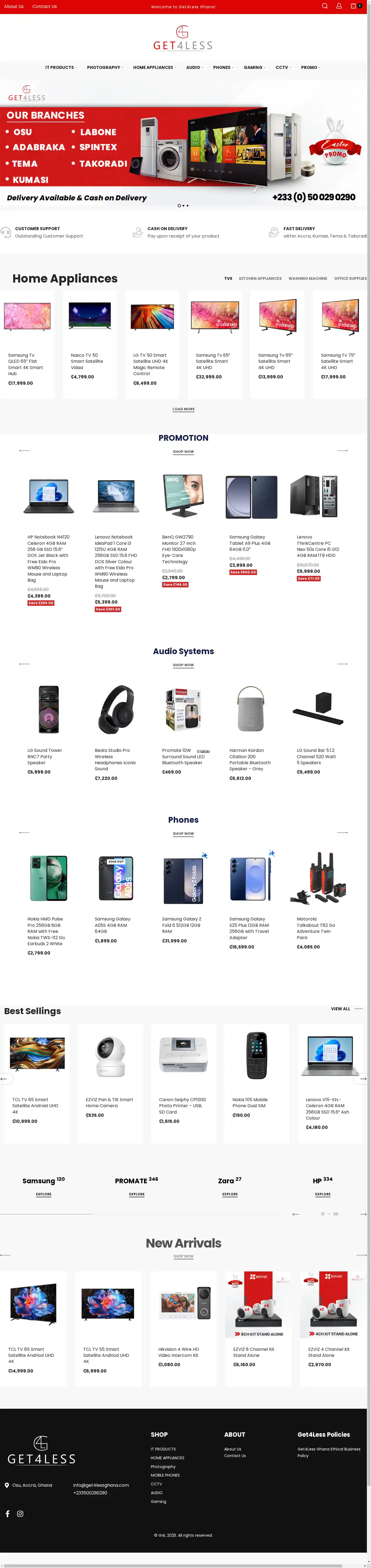Open the GAMING navigation menu
Viewport: 371px width, 1568px height.
coord(253,68)
